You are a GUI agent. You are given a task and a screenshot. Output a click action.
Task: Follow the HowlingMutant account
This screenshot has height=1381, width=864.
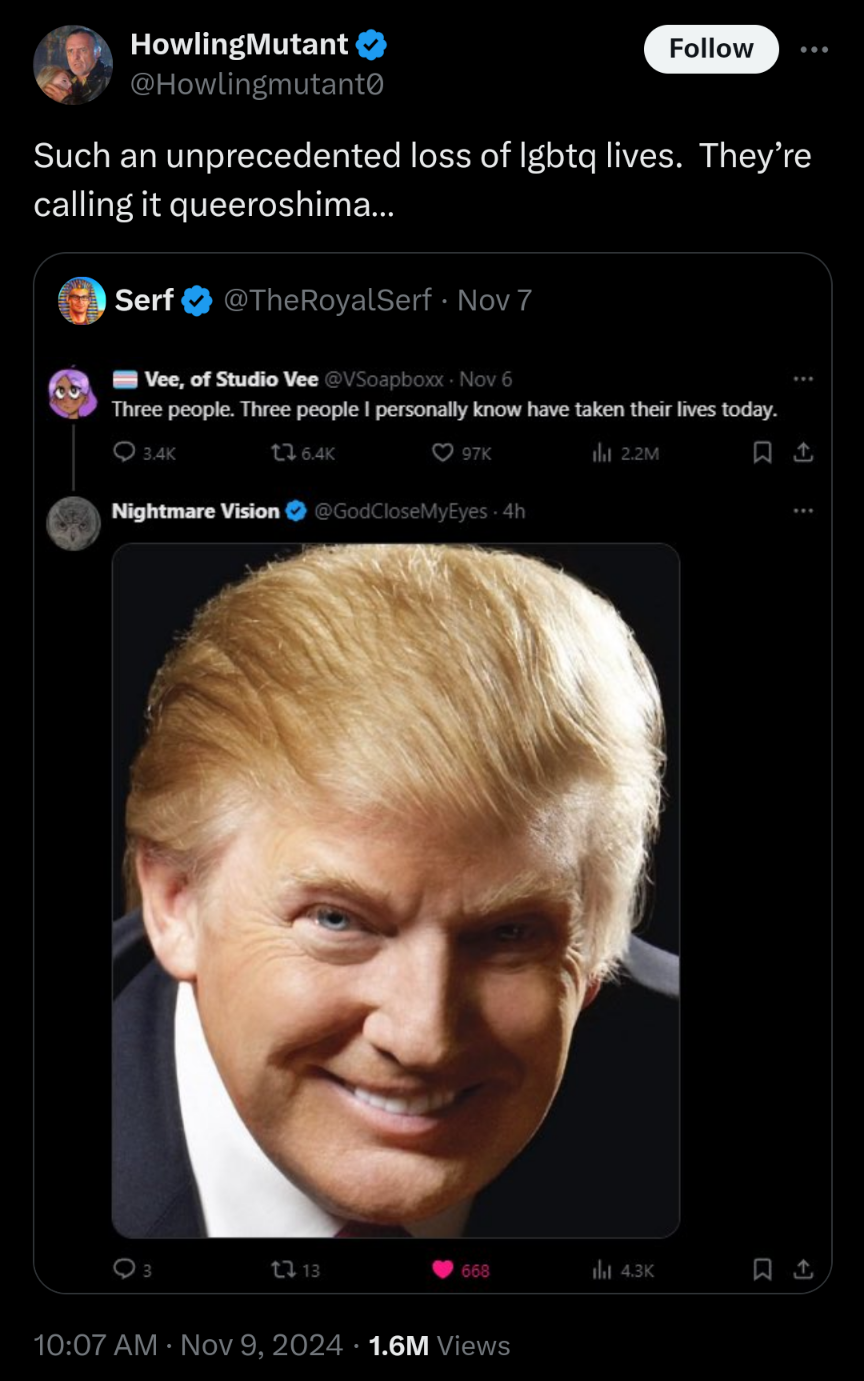[710, 49]
